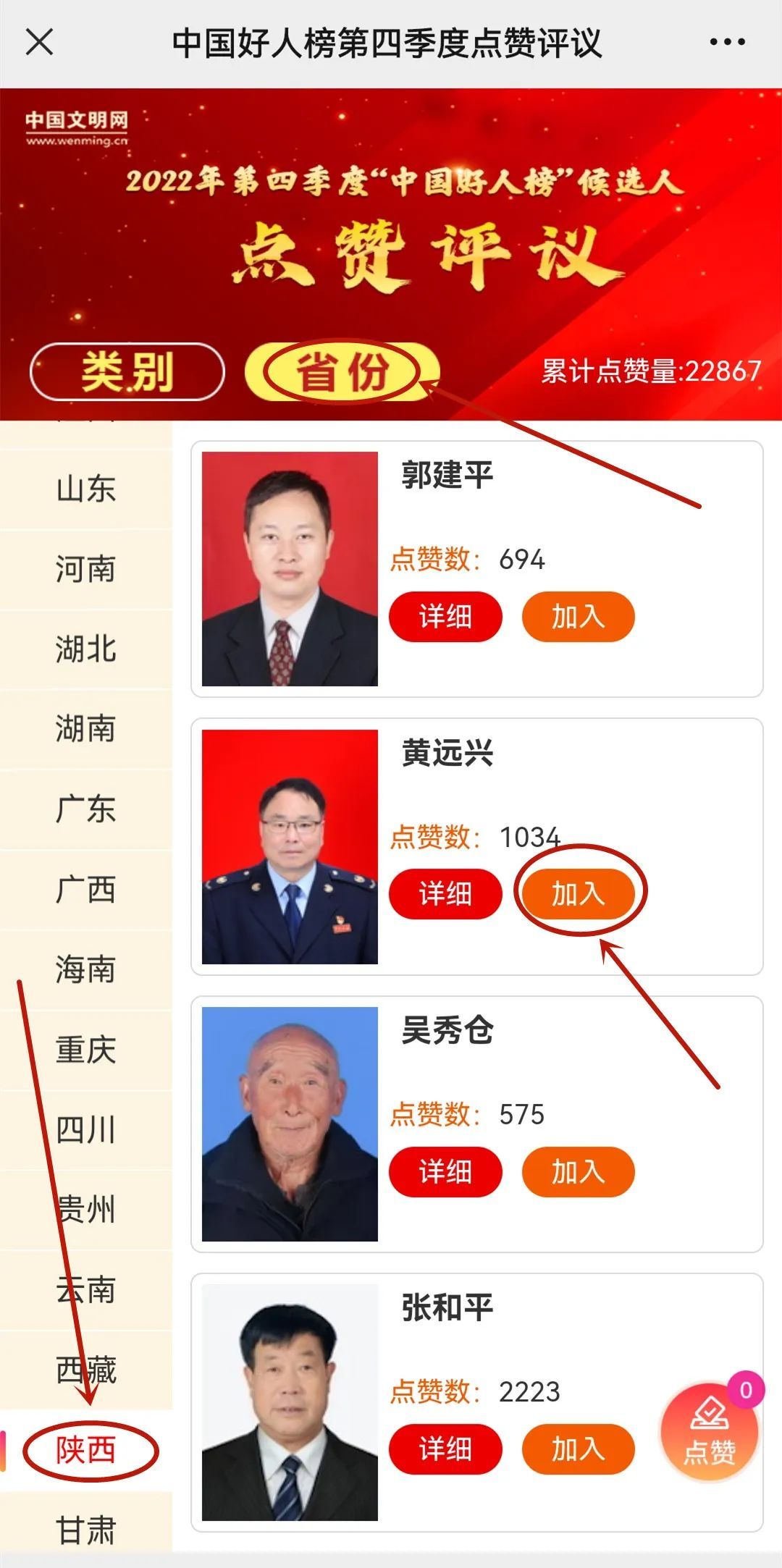Select 陕西 in the province list
The image size is (782, 1568).
tap(85, 1451)
